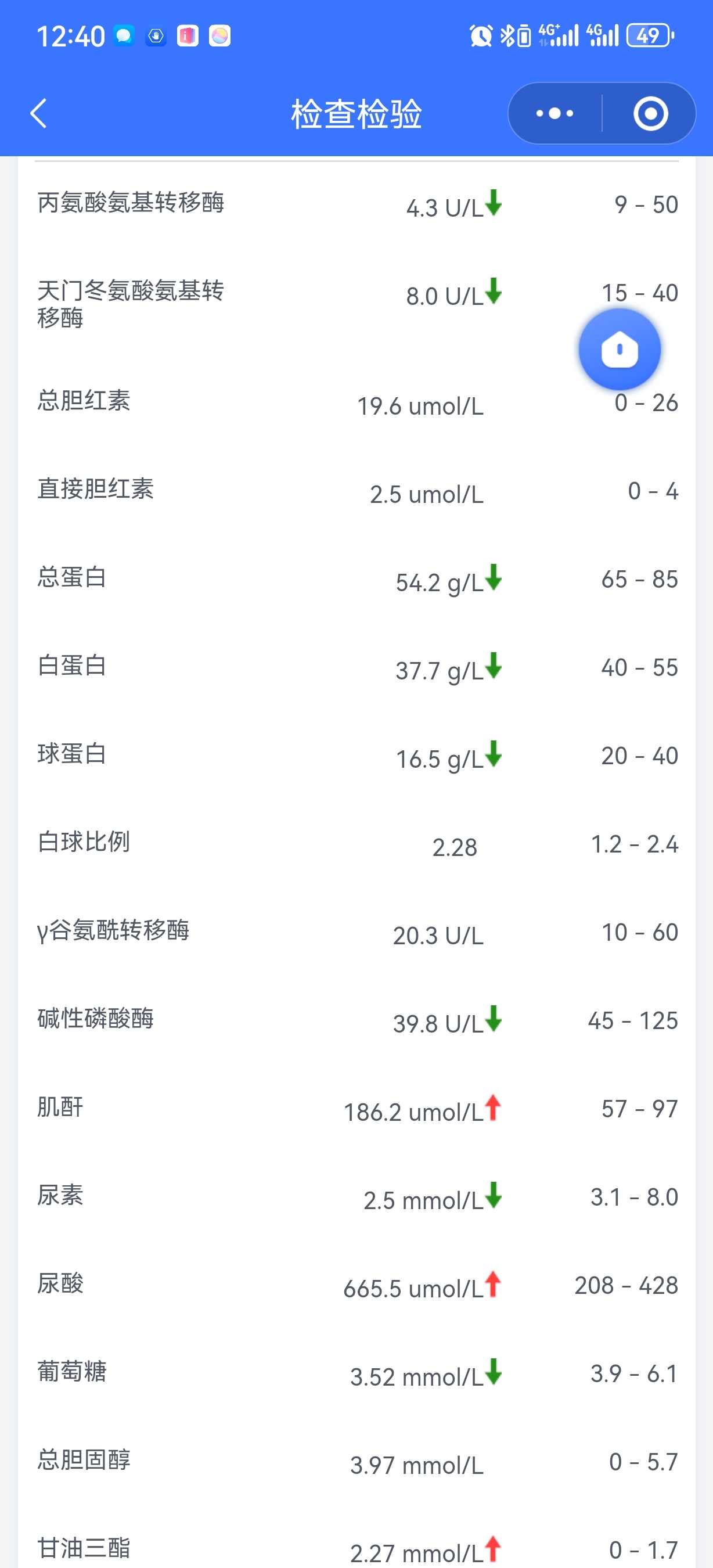Go back using the header arrow
The width and height of the screenshot is (713, 1568).
(38, 113)
